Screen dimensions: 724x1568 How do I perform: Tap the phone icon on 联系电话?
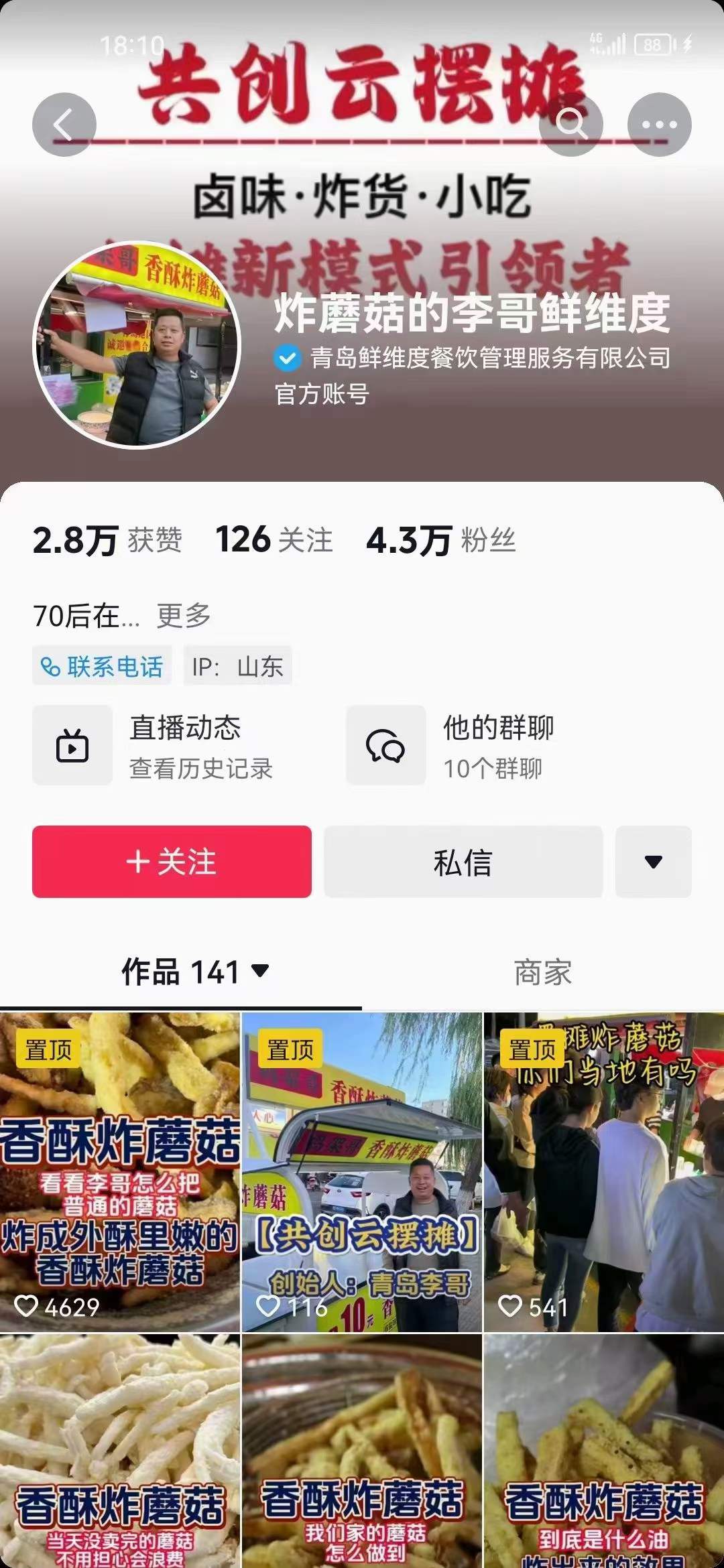click(50, 665)
